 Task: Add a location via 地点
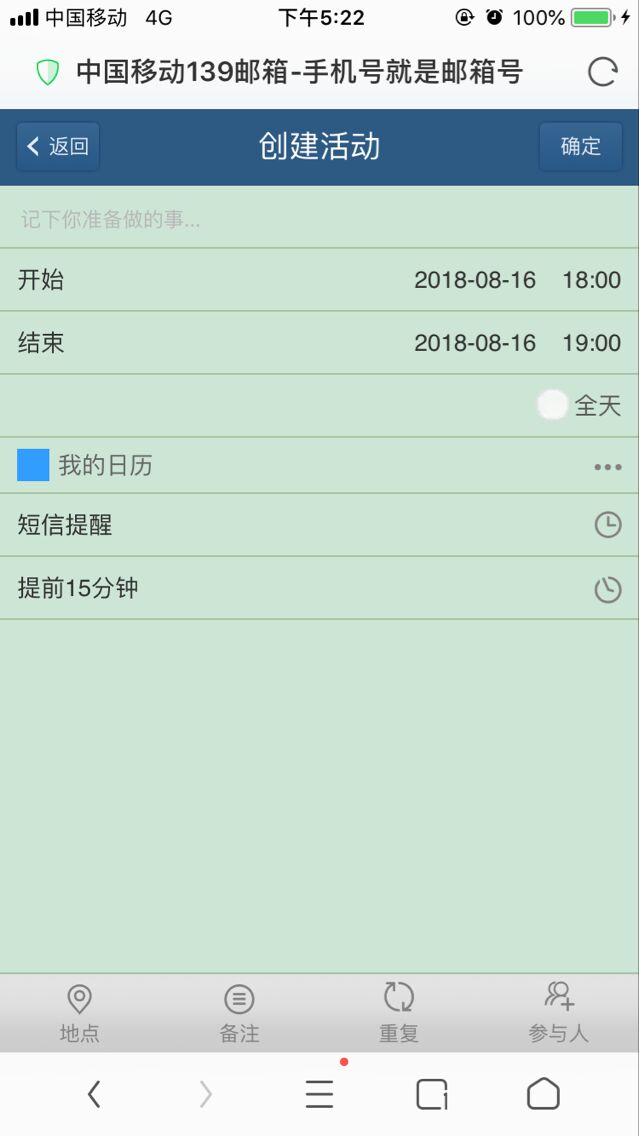(x=80, y=1014)
